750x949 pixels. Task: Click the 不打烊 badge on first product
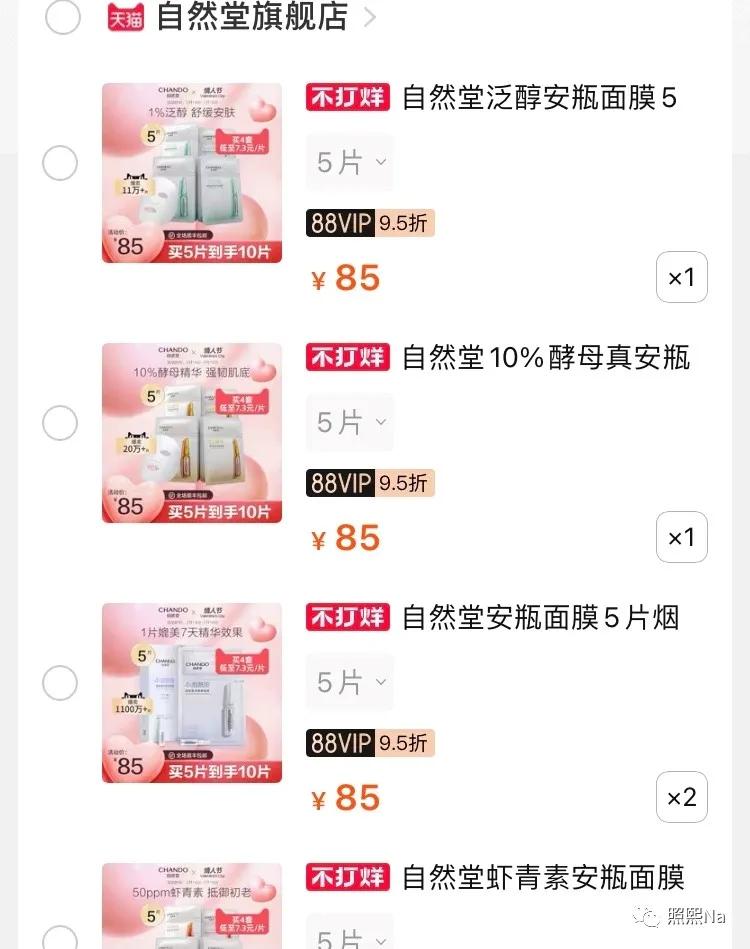tap(347, 98)
